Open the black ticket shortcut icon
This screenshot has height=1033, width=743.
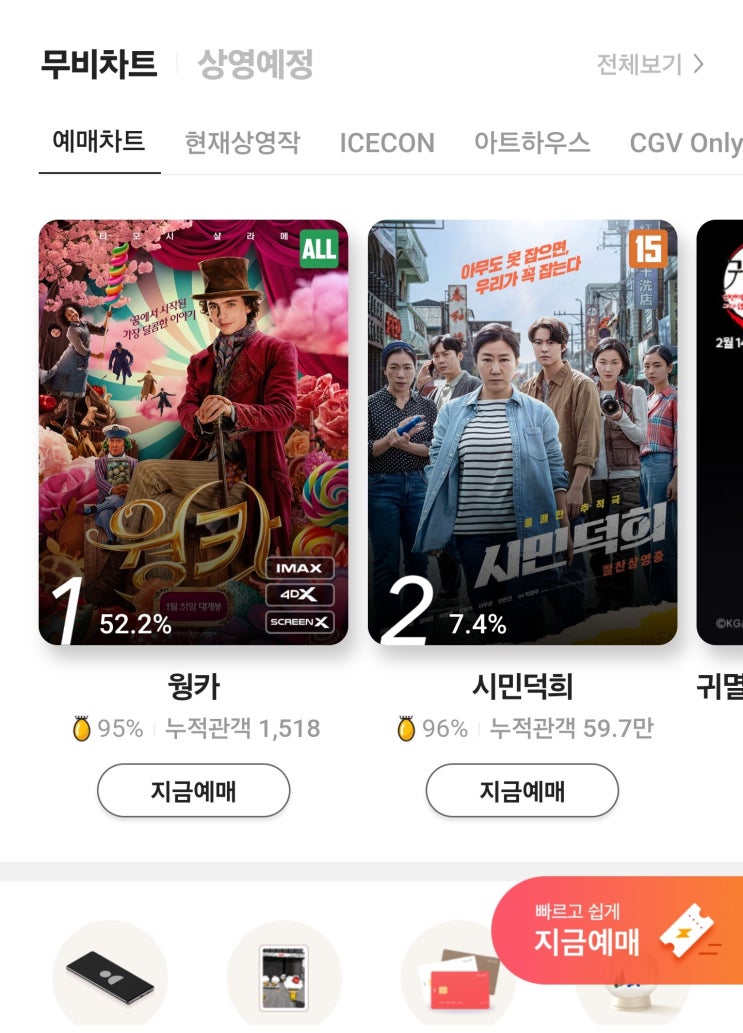(x=110, y=976)
